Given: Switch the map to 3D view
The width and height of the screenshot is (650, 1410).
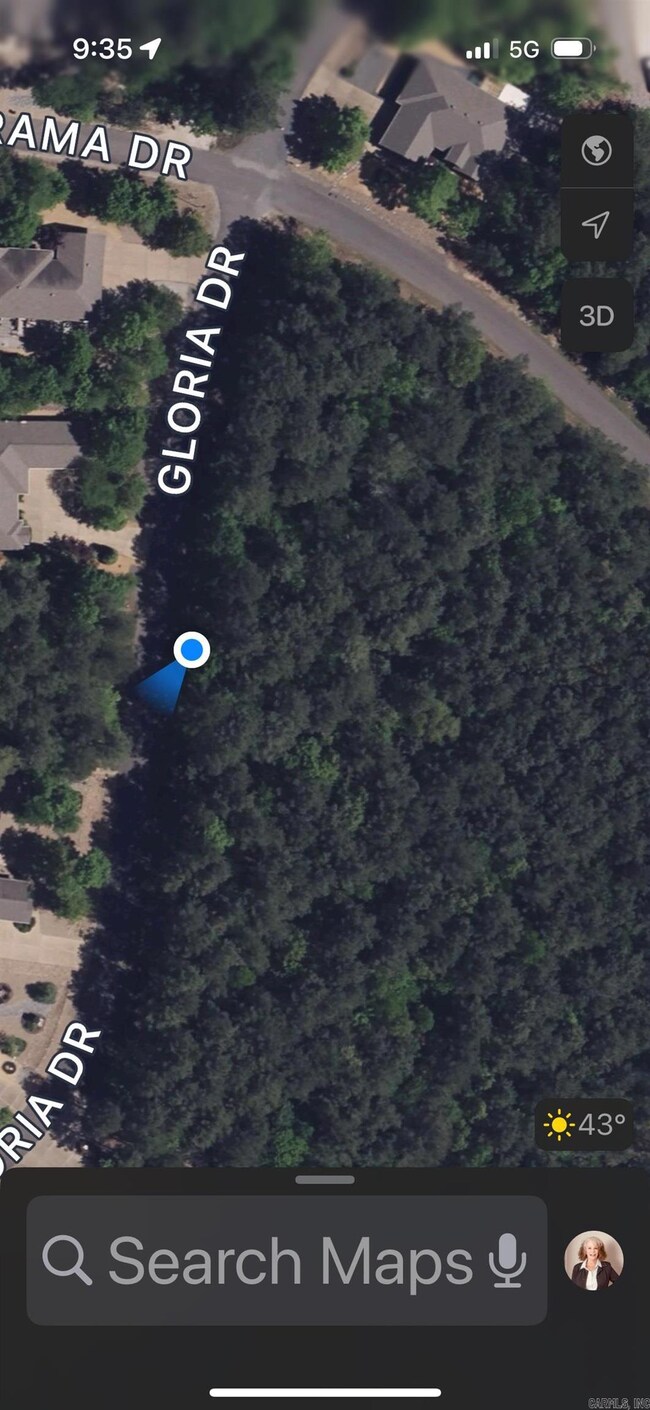Looking at the screenshot, I should [x=596, y=316].
